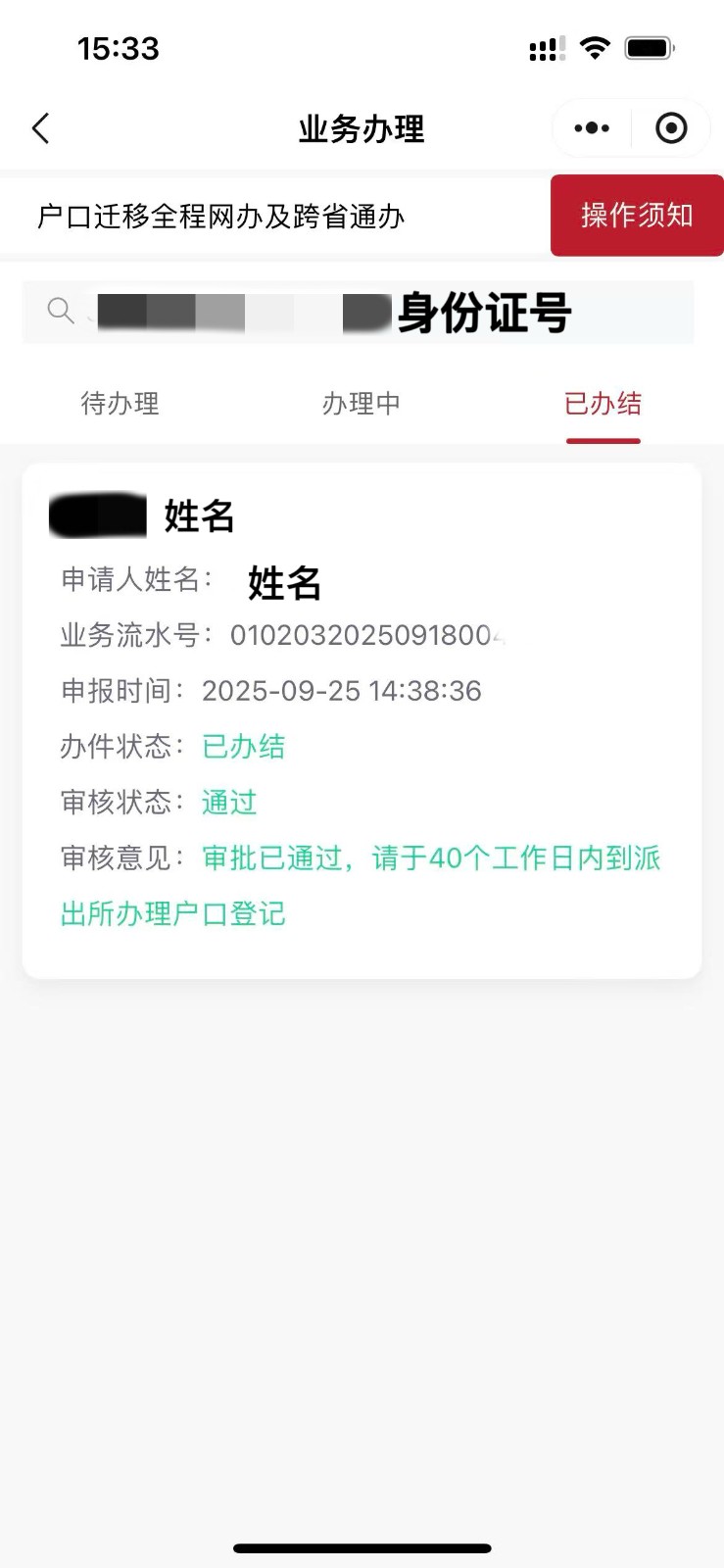Expand the completed application card

(362, 715)
